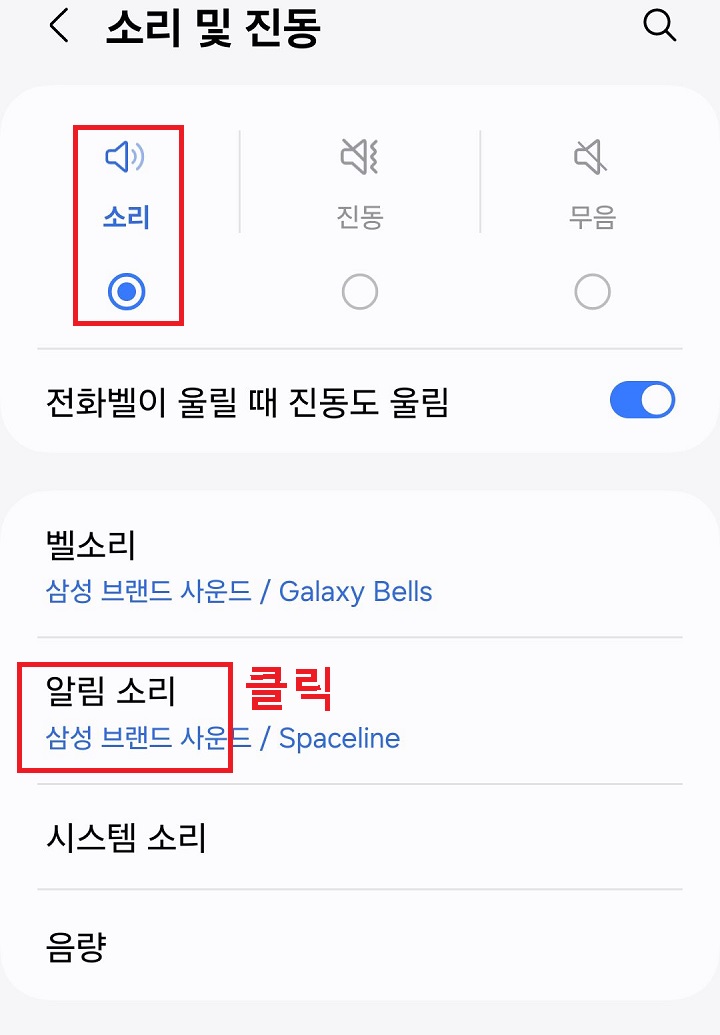
Task: Go back using the back arrow
Action: pos(57,27)
